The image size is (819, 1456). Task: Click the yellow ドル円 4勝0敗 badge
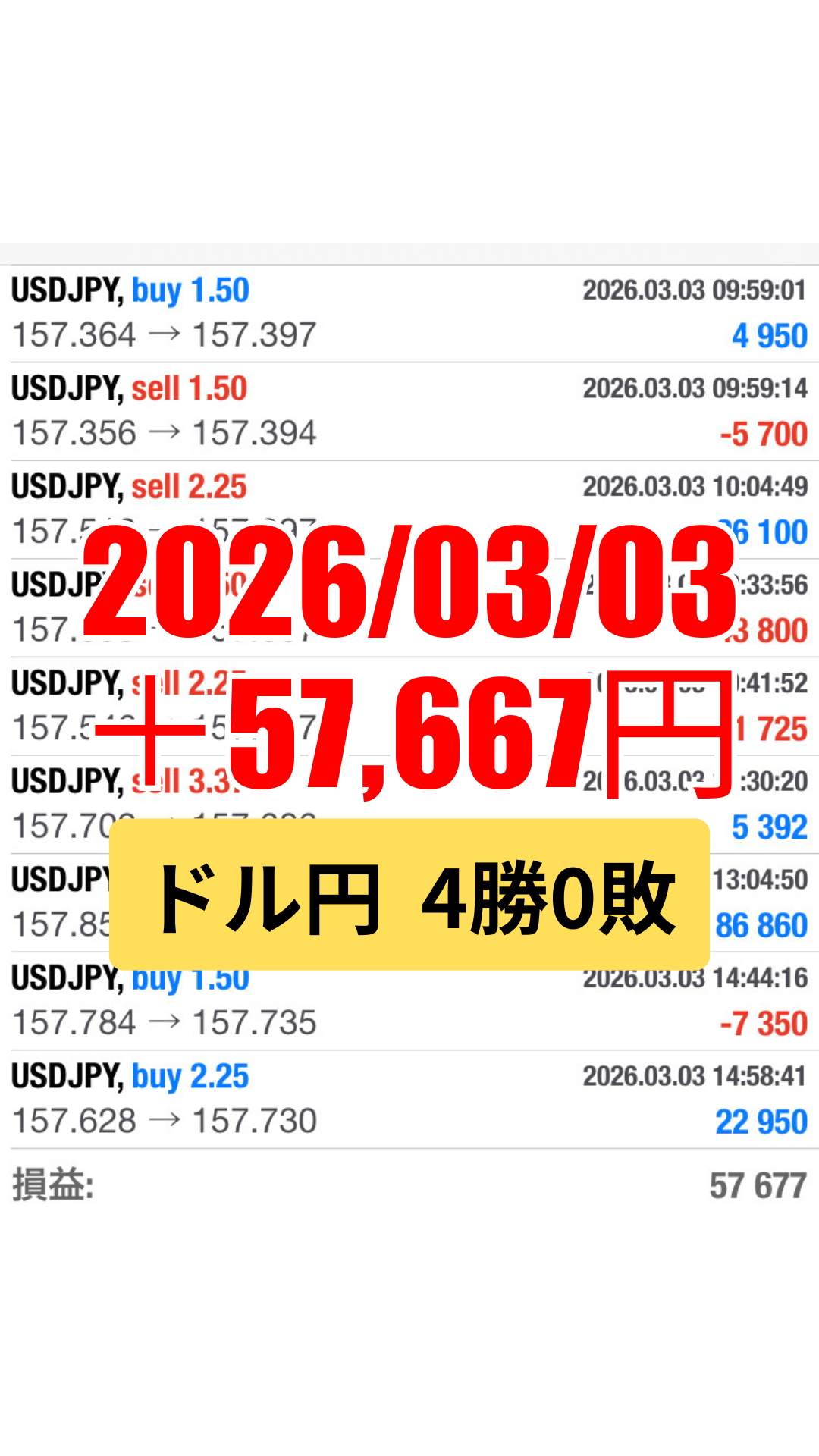409,902
